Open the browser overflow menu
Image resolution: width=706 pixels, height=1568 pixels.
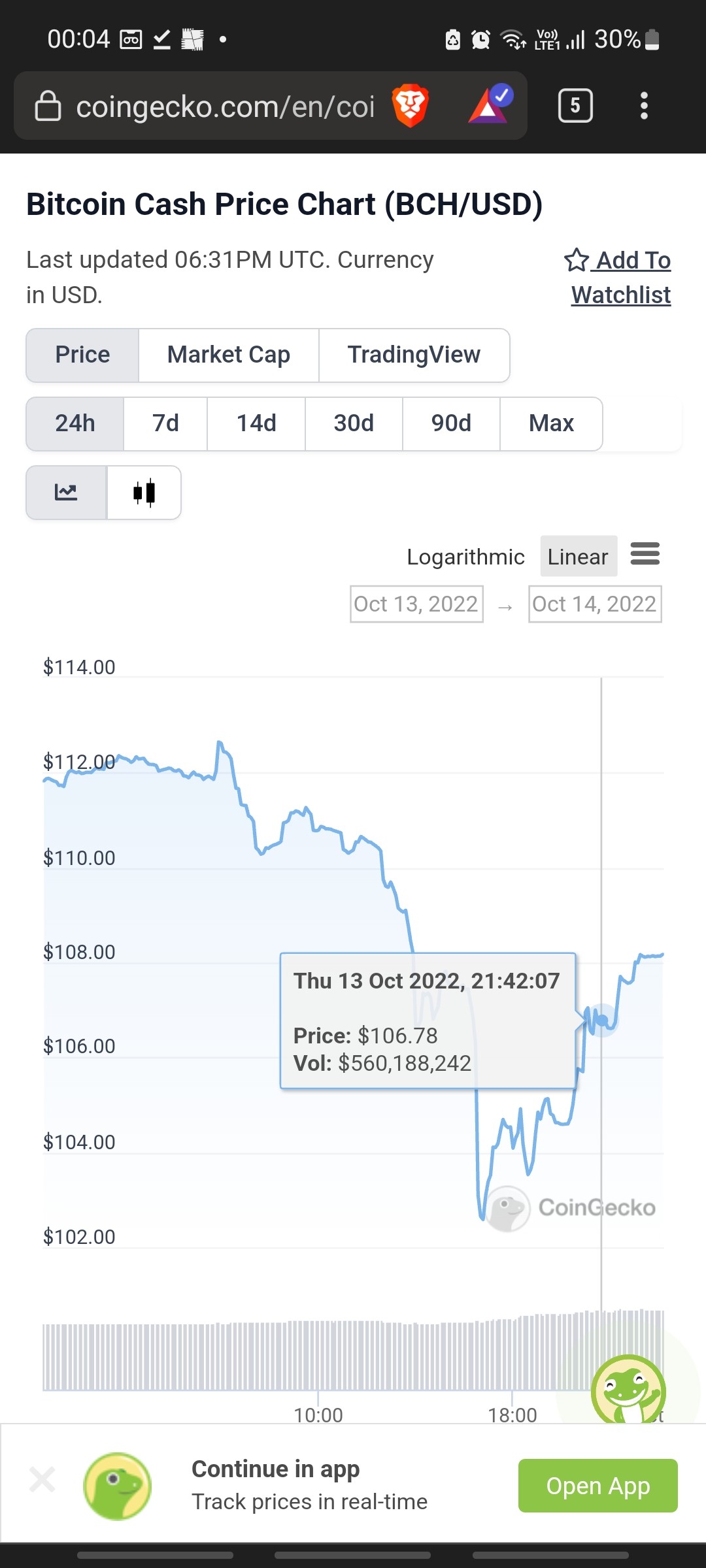click(x=644, y=105)
